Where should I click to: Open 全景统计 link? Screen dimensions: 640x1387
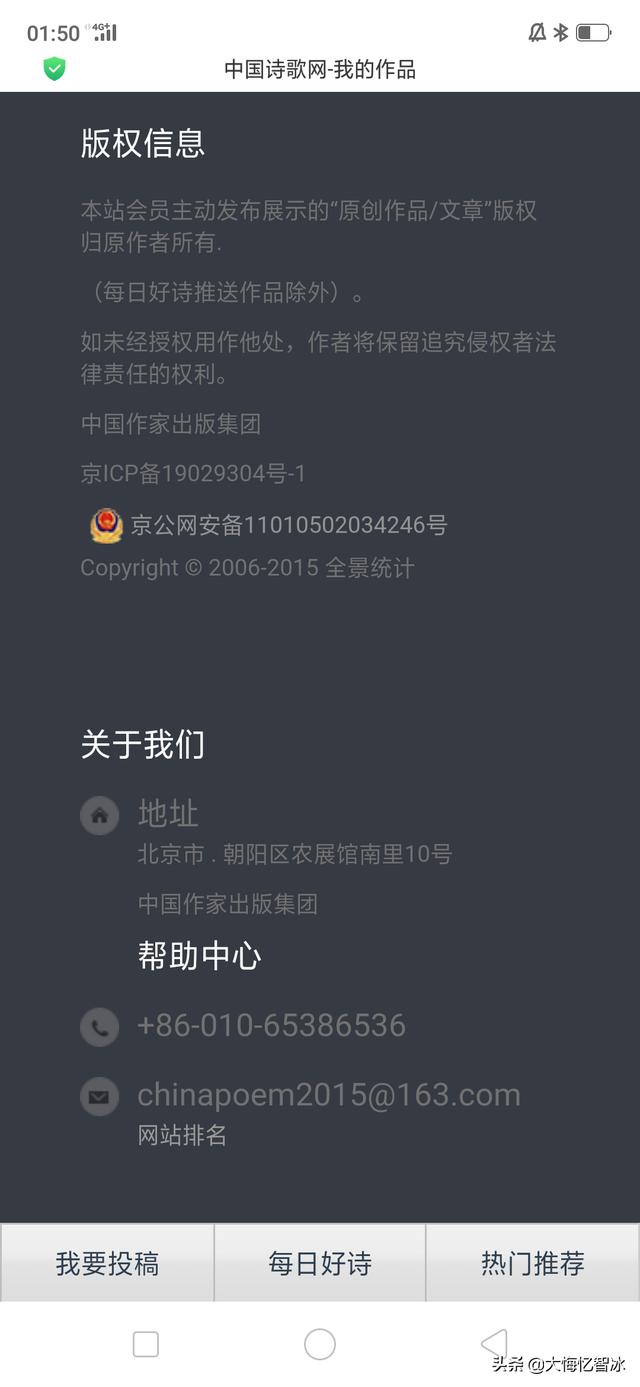(369, 568)
